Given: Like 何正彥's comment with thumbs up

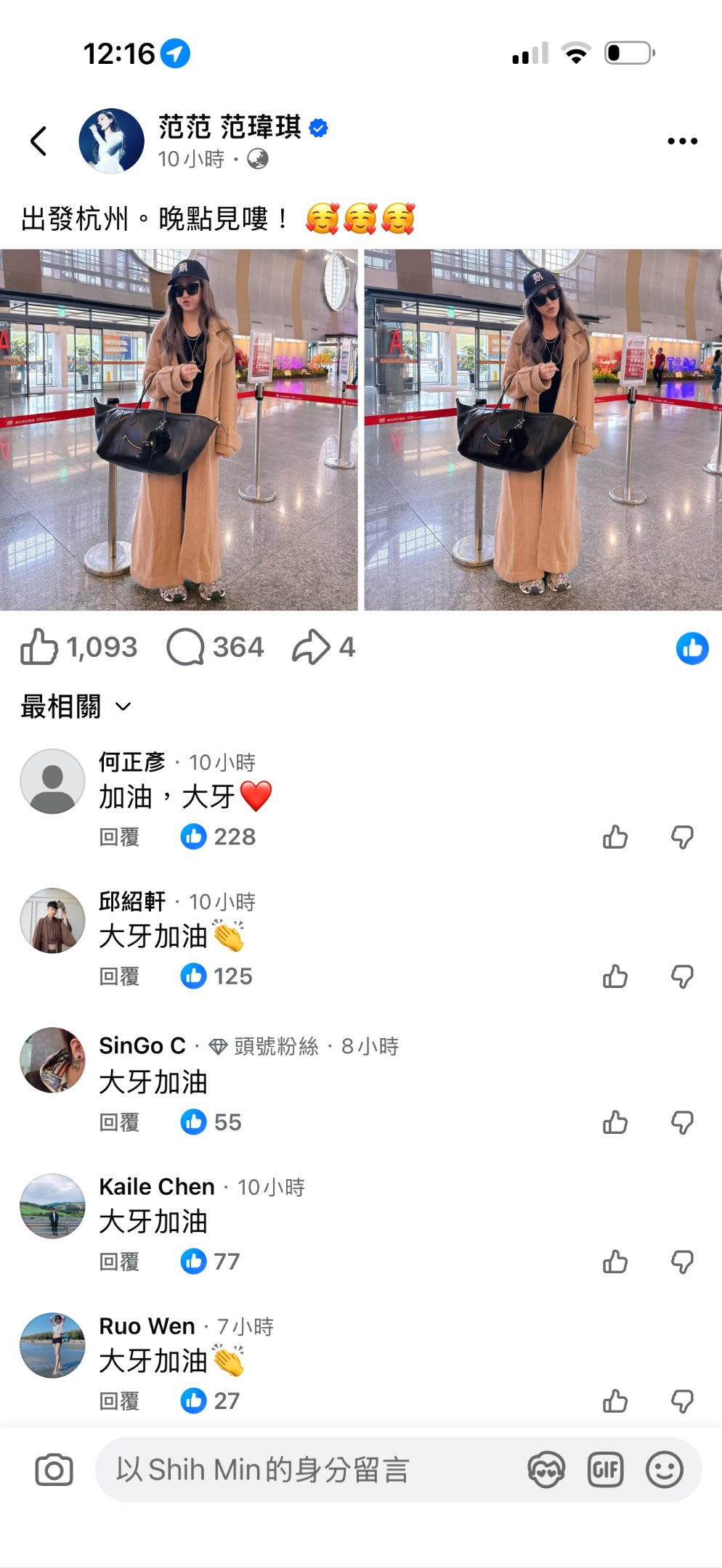Looking at the screenshot, I should [616, 837].
